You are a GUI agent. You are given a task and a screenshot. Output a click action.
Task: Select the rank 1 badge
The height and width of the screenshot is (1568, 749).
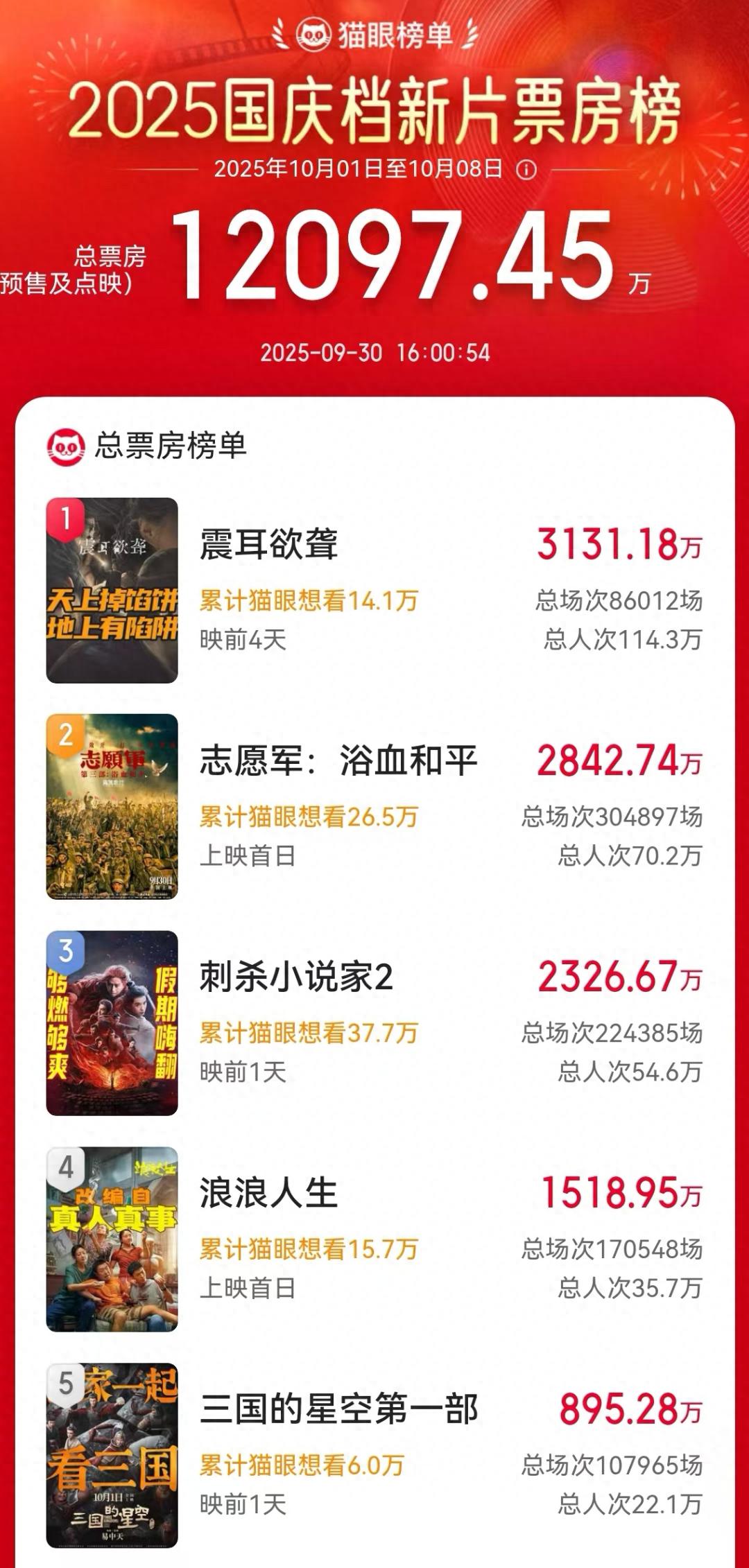tap(67, 518)
